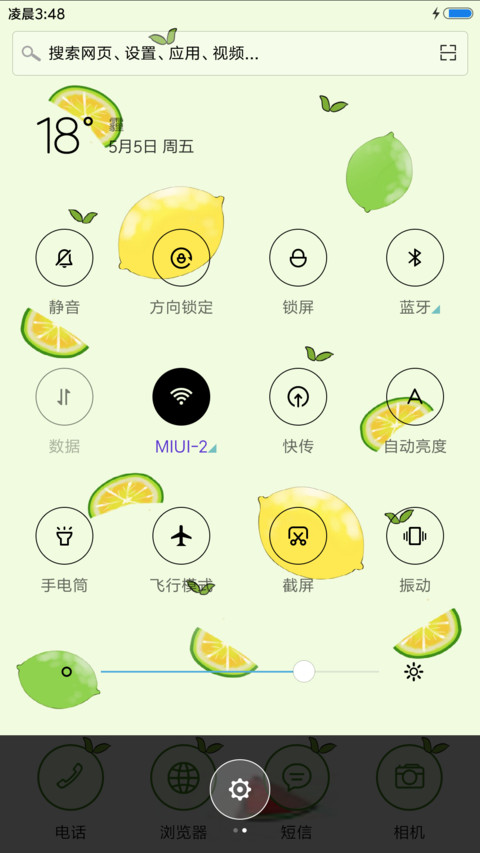Enable 飞行模式 airplane mode
Viewport: 480px width, 853px height.
click(181, 536)
